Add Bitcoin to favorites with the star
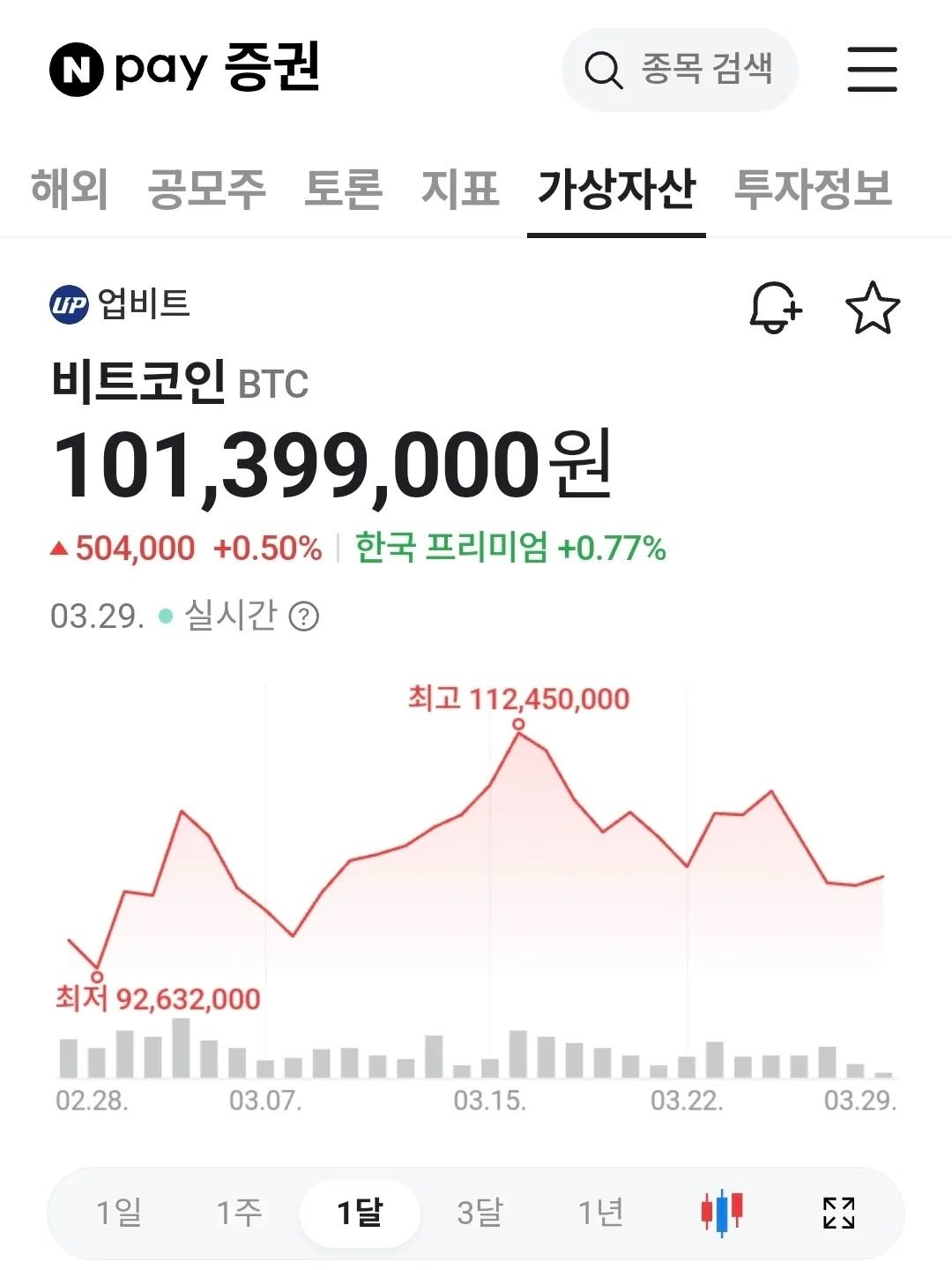The width and height of the screenshot is (952, 1270). [x=873, y=308]
